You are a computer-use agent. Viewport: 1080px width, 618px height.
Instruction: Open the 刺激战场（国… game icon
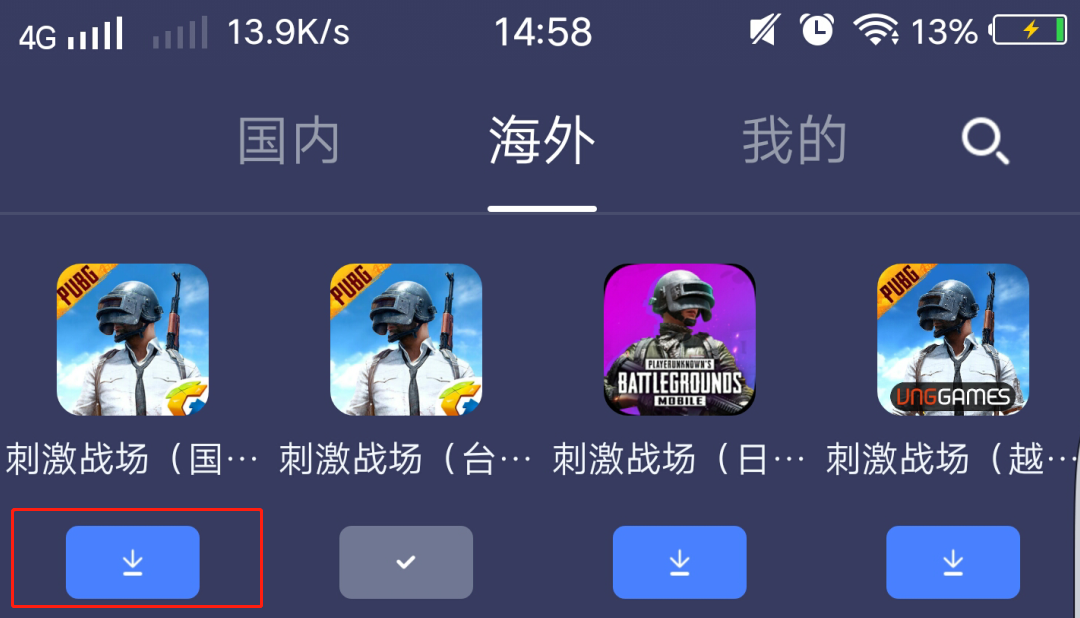[x=133, y=340]
